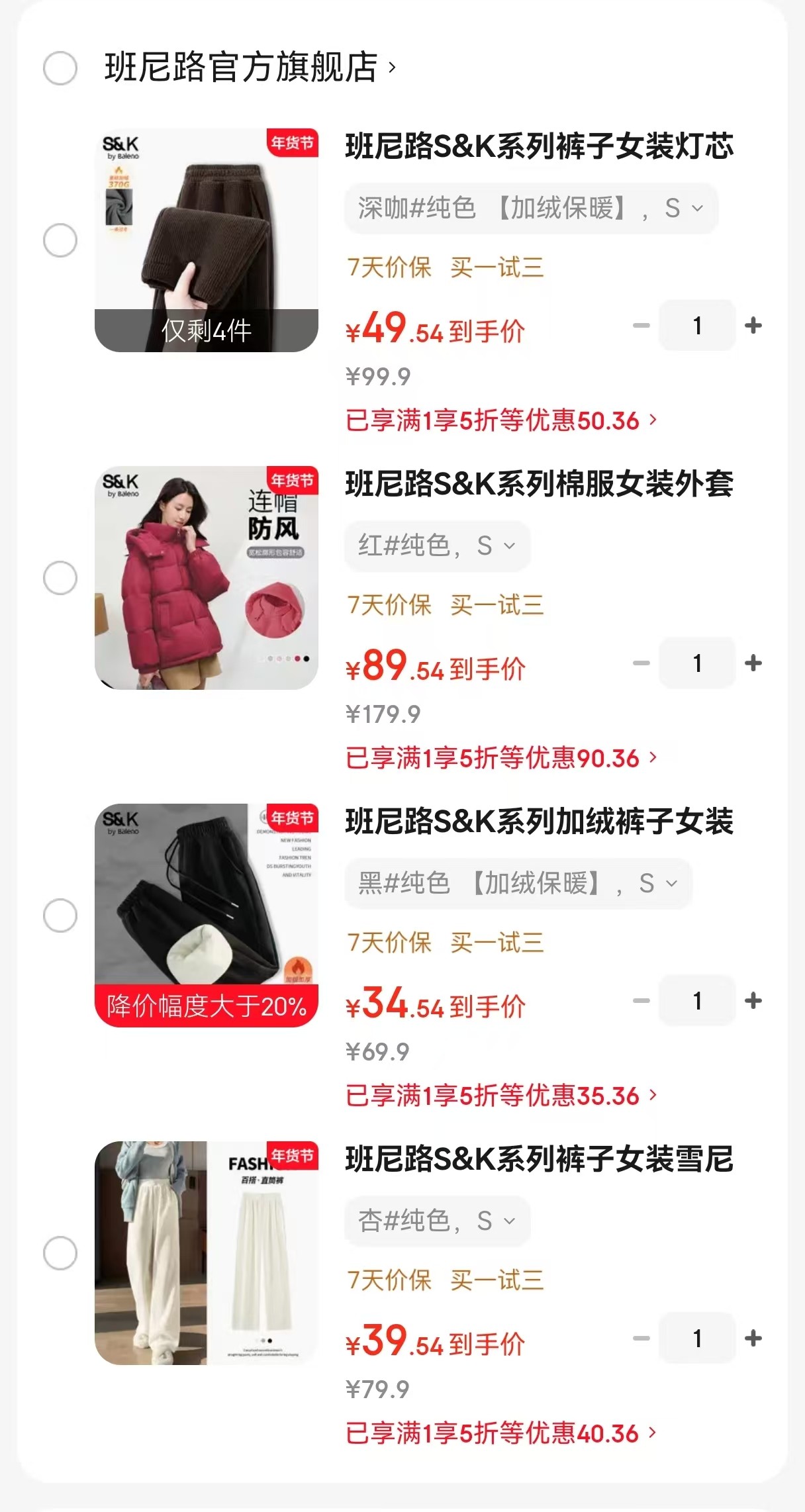Change variant of 黑#纯色【加绒保暖】pants
The image size is (805, 1512).
(518, 884)
